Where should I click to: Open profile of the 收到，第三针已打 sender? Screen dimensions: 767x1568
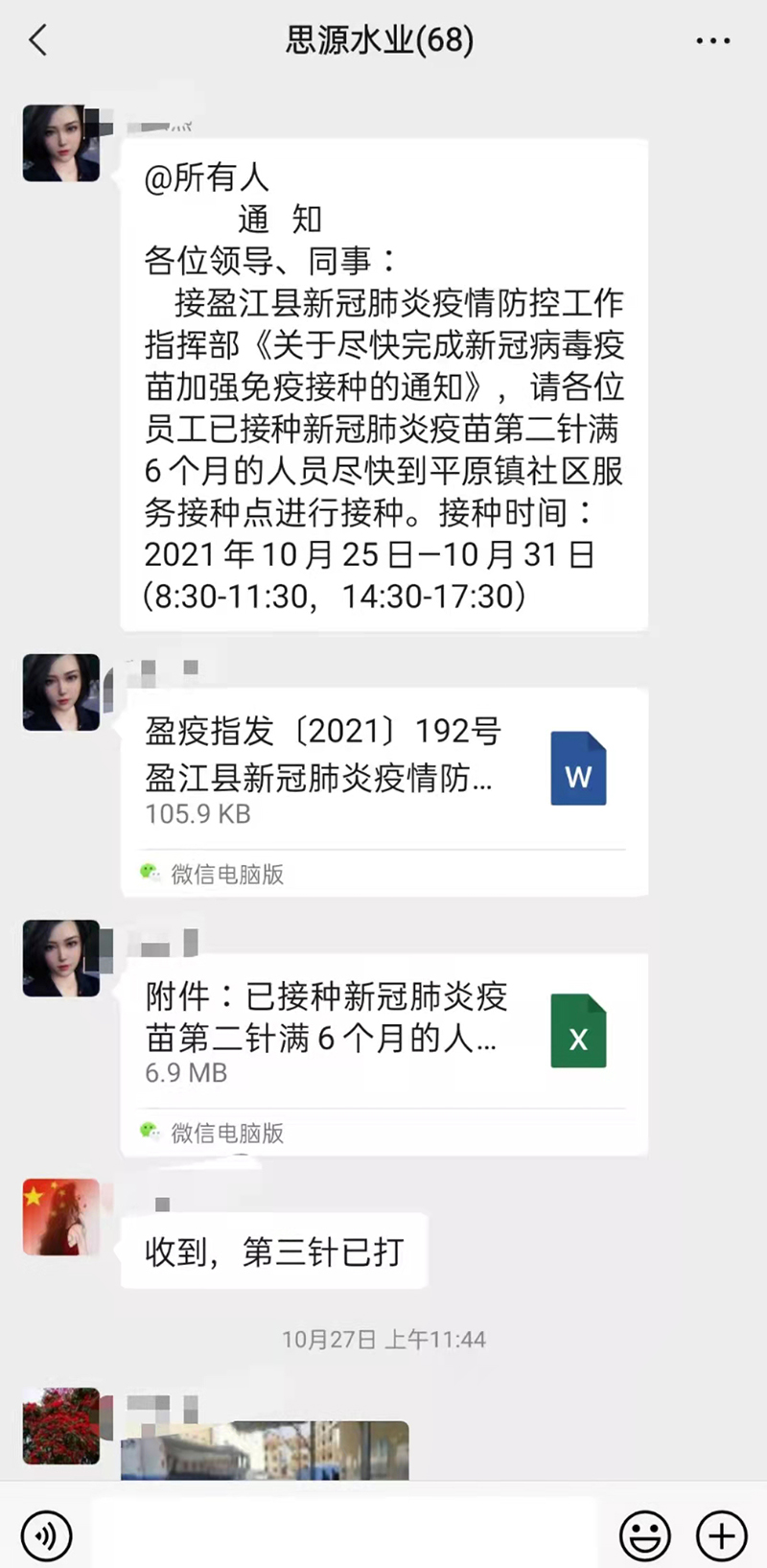click(61, 1217)
